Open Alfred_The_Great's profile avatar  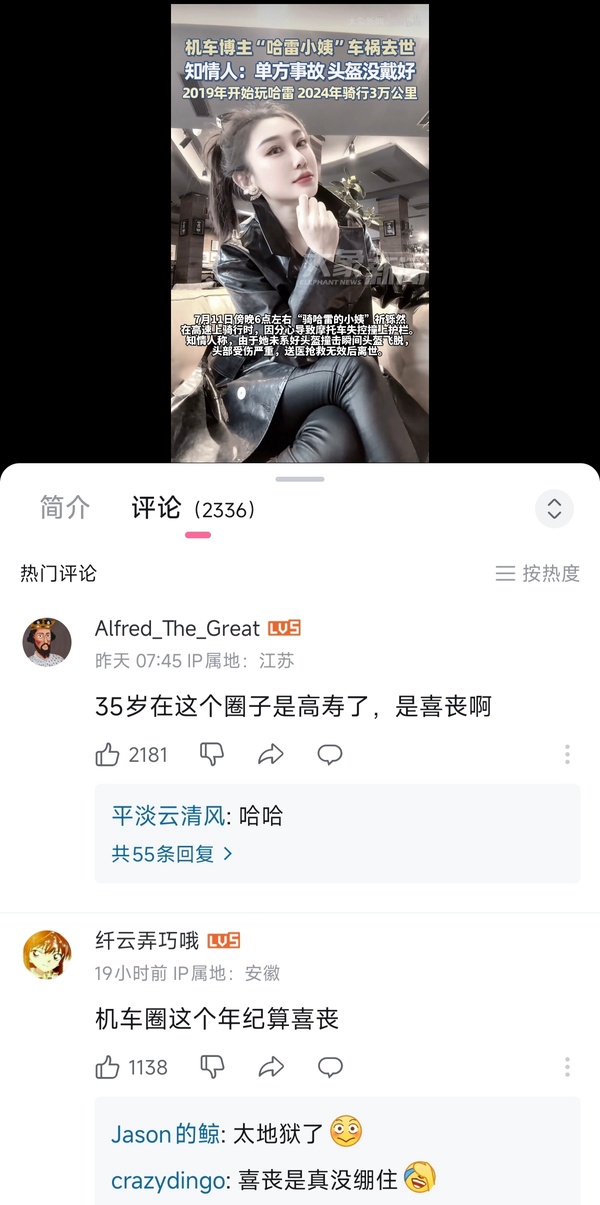[x=47, y=642]
